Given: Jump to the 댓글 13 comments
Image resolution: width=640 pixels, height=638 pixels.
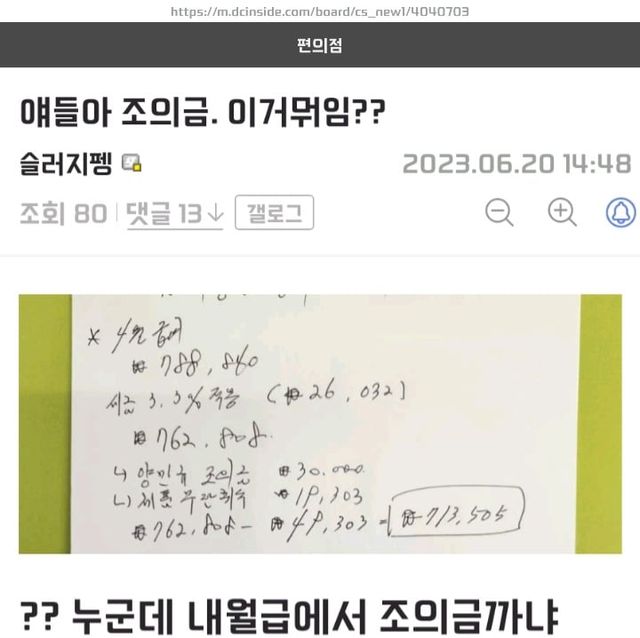Looking at the screenshot, I should [x=174, y=213].
